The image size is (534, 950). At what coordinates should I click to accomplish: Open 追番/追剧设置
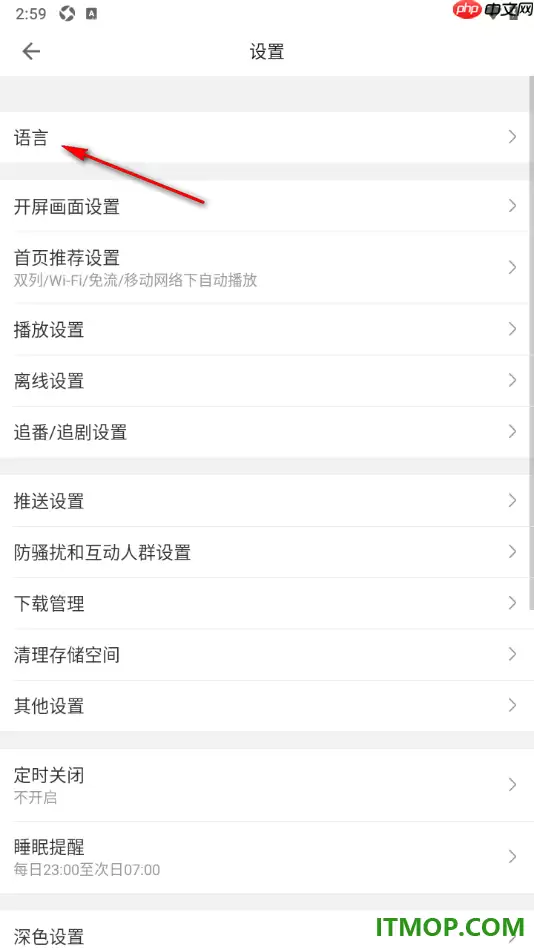tap(264, 432)
